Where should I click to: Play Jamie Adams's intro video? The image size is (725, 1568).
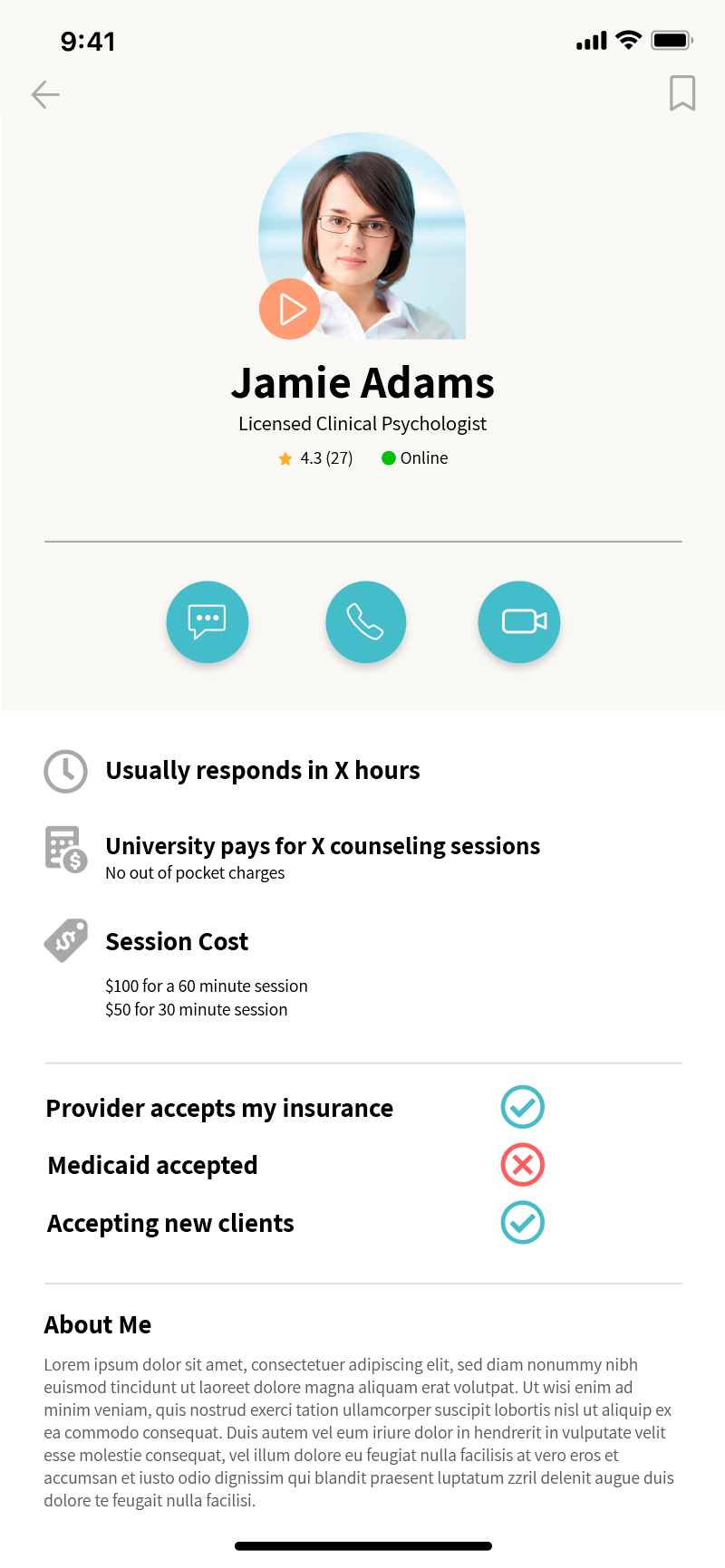pyautogui.click(x=290, y=309)
